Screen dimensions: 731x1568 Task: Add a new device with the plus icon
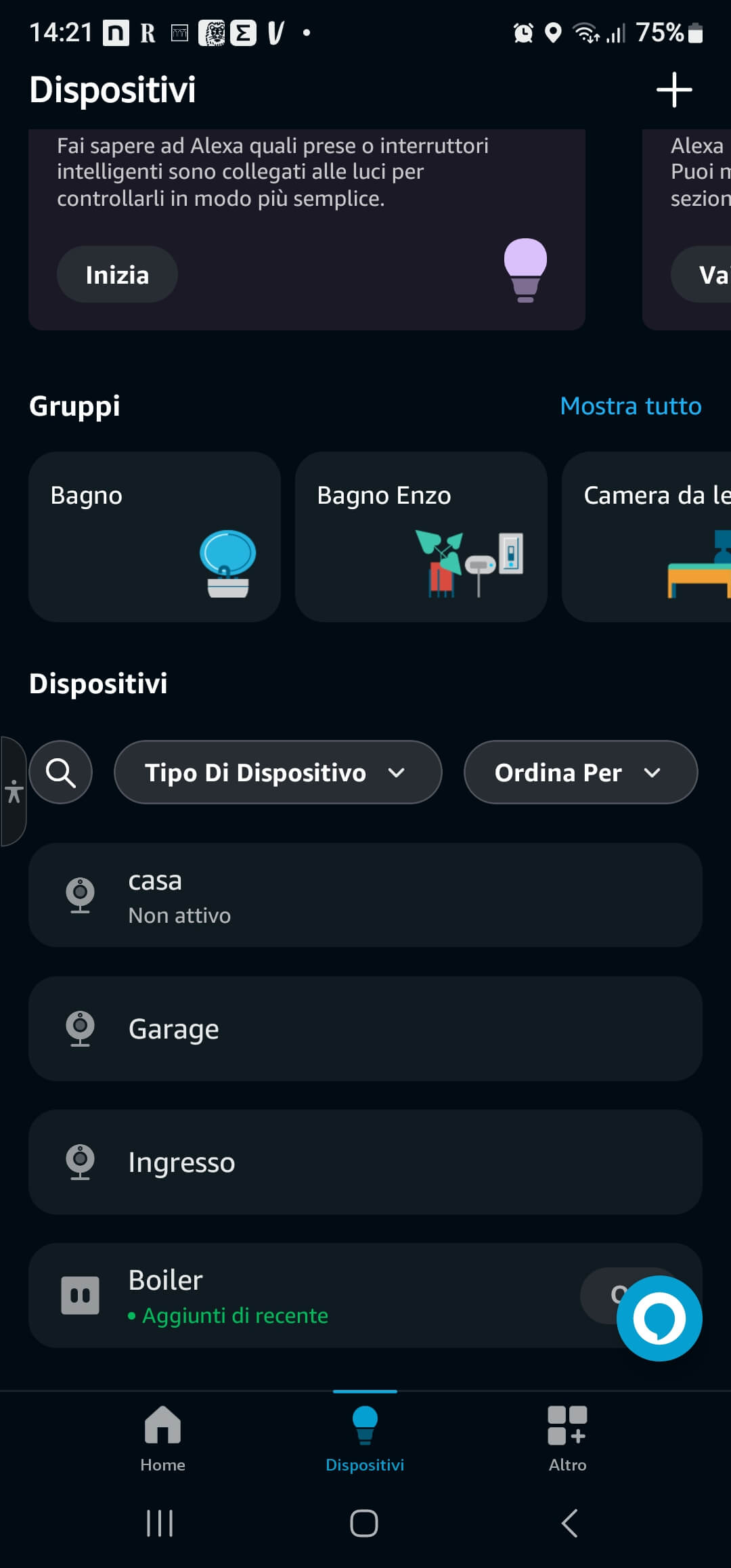pyautogui.click(x=673, y=90)
